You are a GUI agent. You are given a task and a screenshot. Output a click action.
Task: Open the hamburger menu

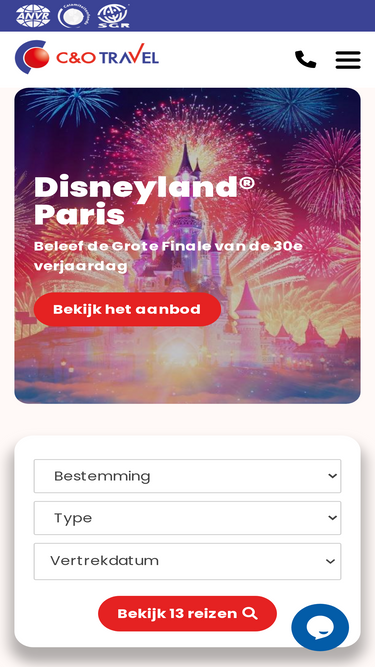(348, 60)
